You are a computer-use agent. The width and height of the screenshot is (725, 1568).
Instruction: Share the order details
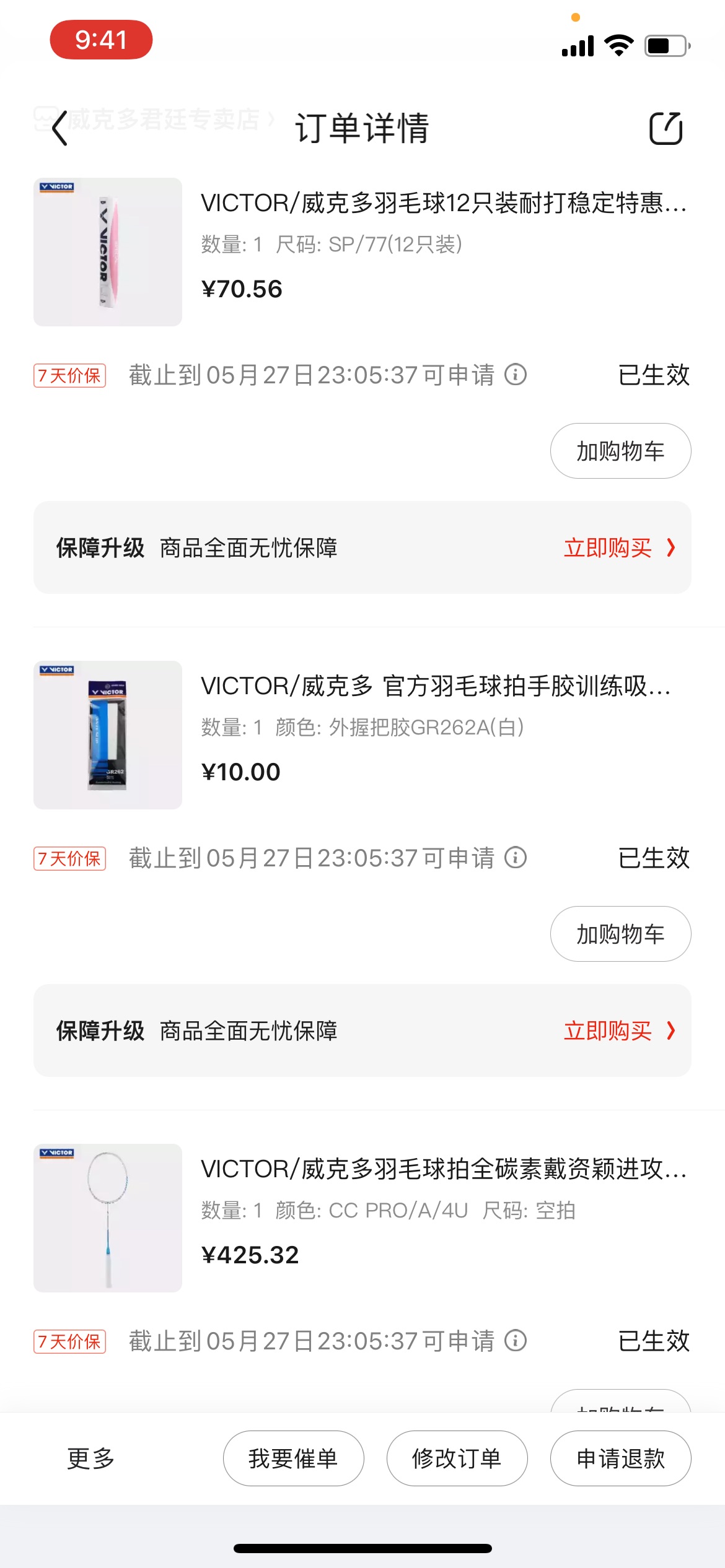coord(666,128)
